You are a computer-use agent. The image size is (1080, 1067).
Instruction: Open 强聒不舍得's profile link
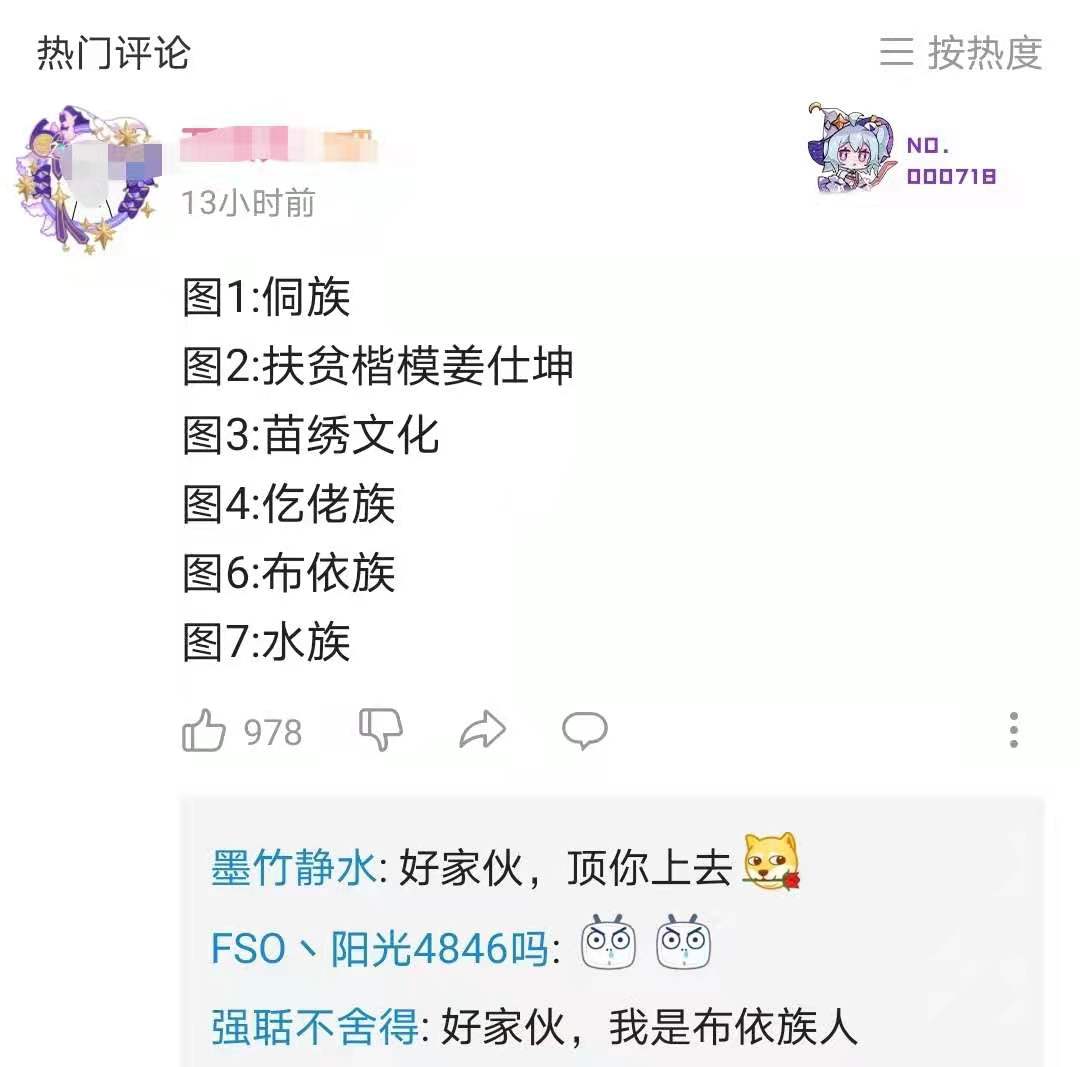[314, 1027]
